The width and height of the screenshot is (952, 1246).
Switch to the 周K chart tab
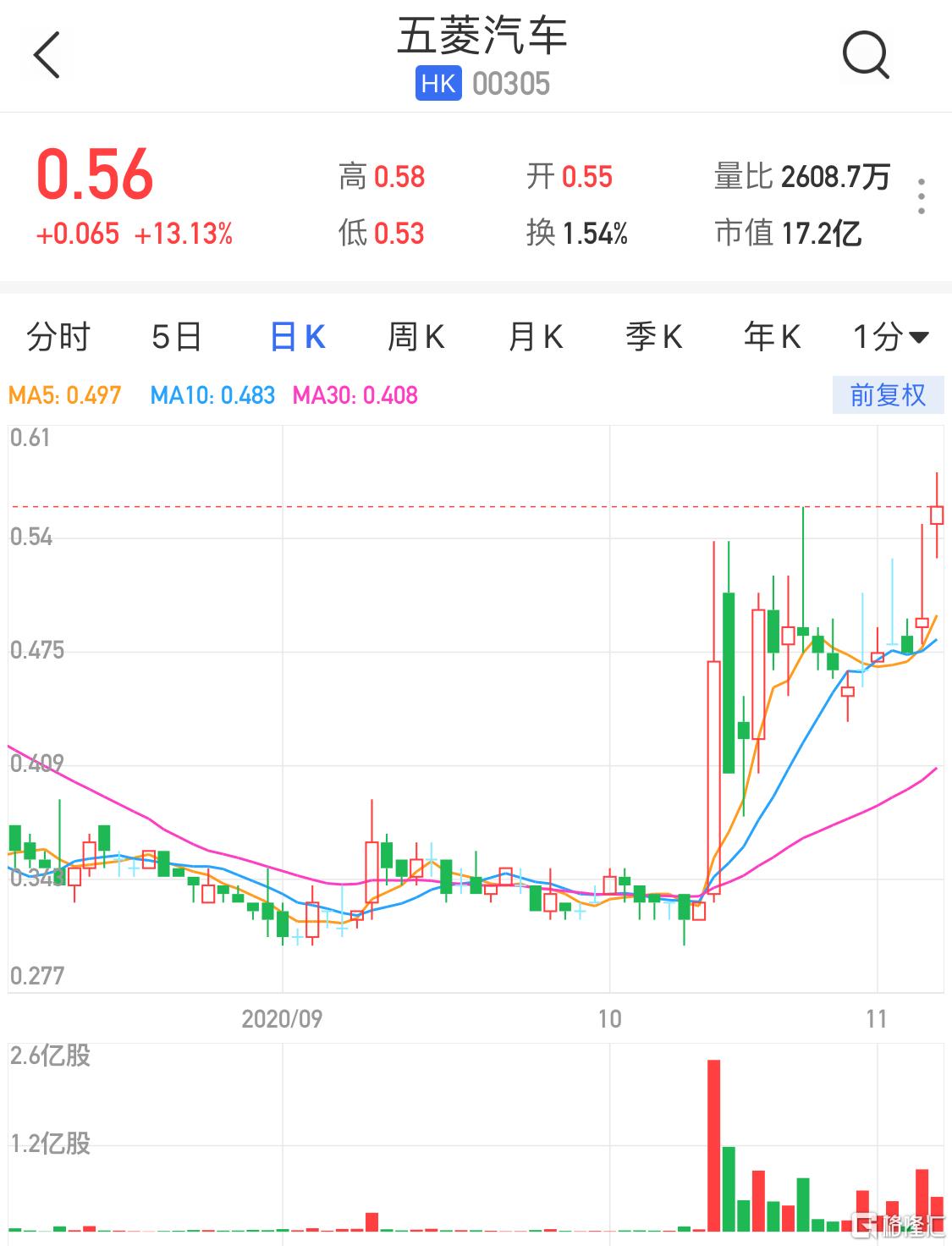point(415,338)
